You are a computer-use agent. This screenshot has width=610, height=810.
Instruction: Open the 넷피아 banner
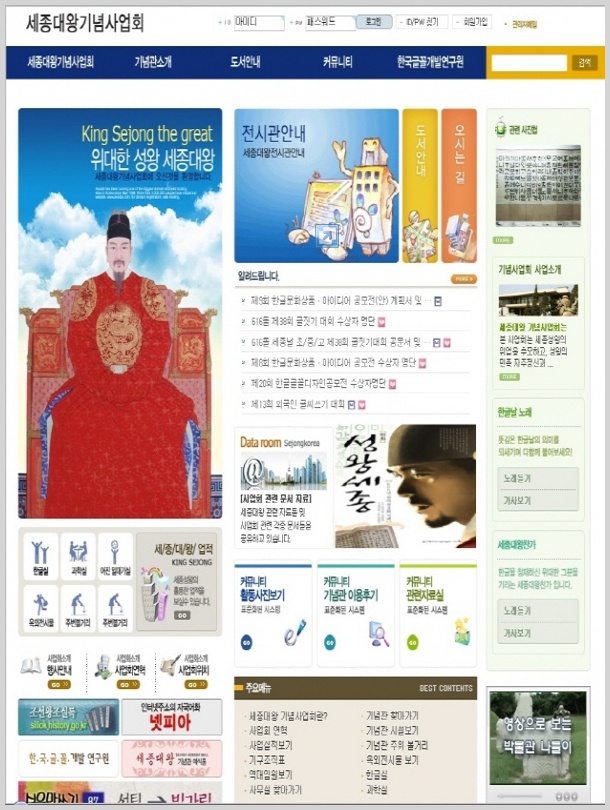(172, 716)
